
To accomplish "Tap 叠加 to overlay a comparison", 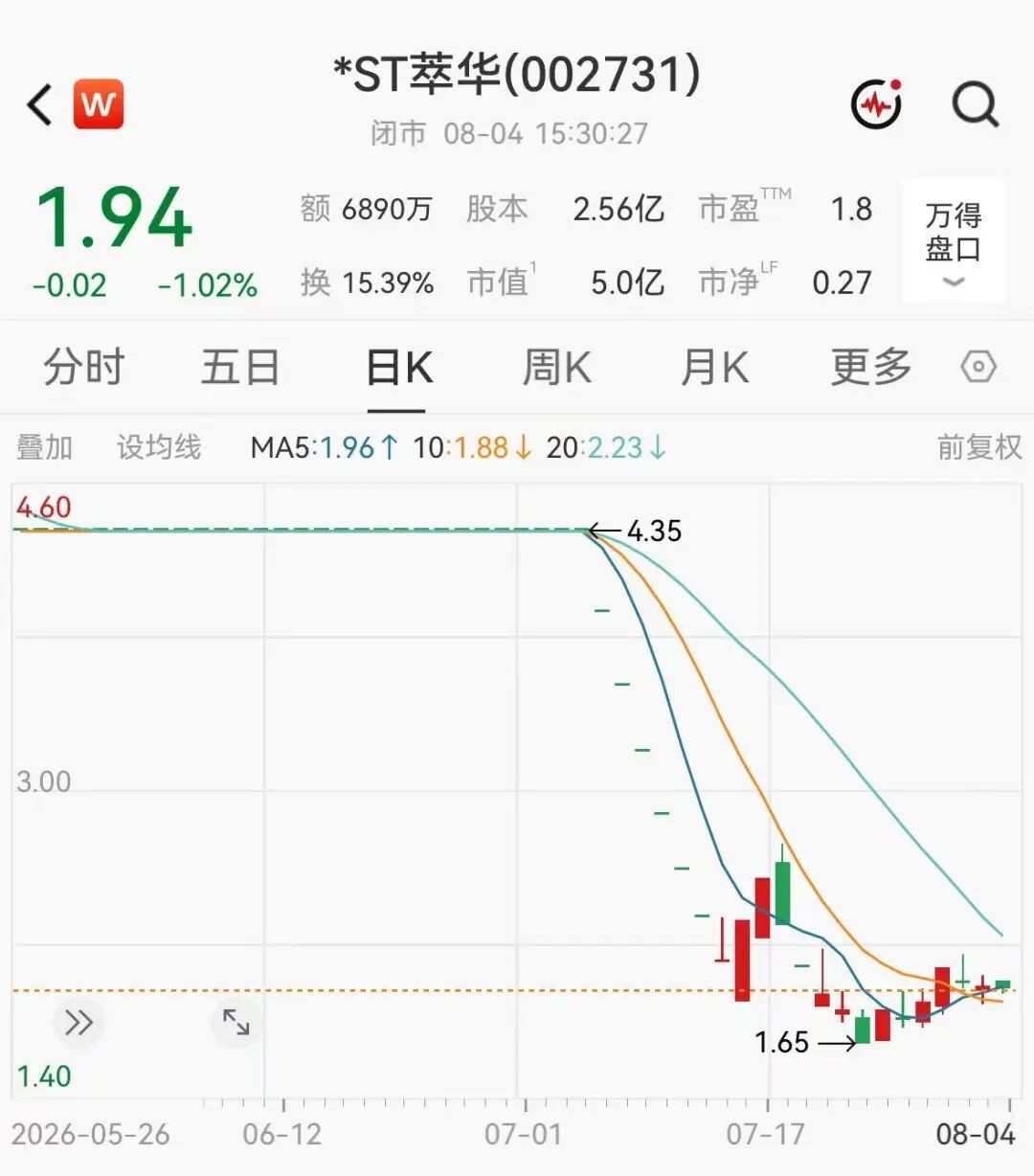I will click(x=45, y=447).
